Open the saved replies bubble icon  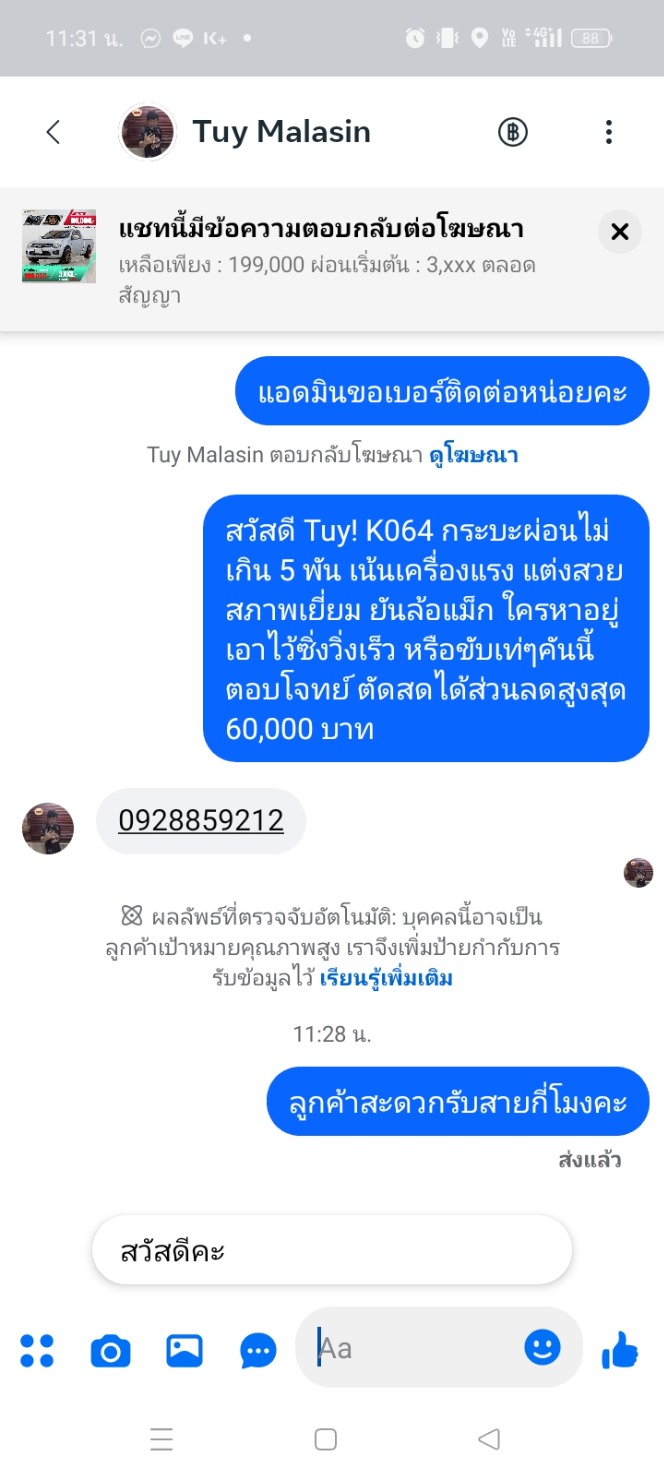pos(258,1351)
